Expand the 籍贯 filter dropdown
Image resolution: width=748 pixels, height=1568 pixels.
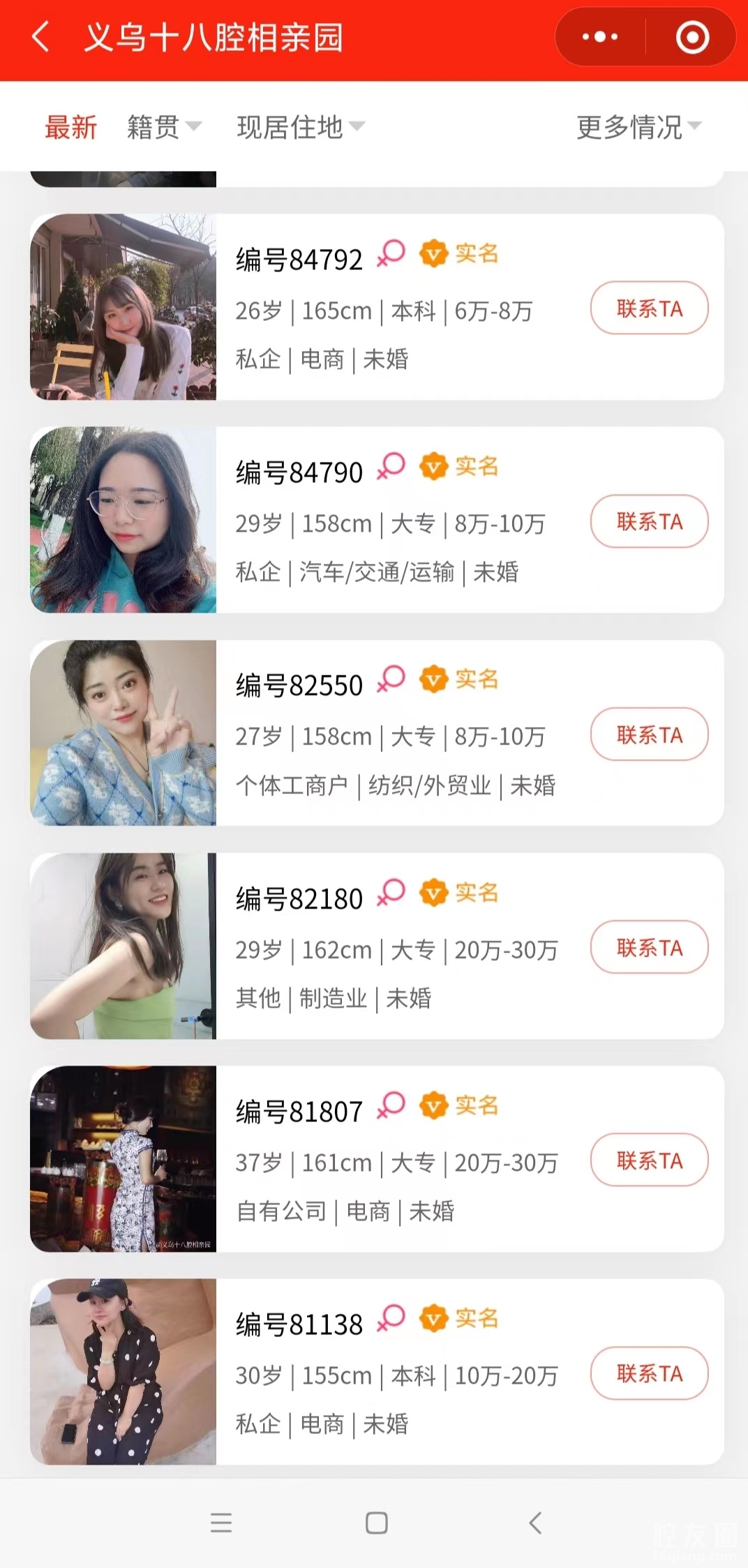pos(163,128)
